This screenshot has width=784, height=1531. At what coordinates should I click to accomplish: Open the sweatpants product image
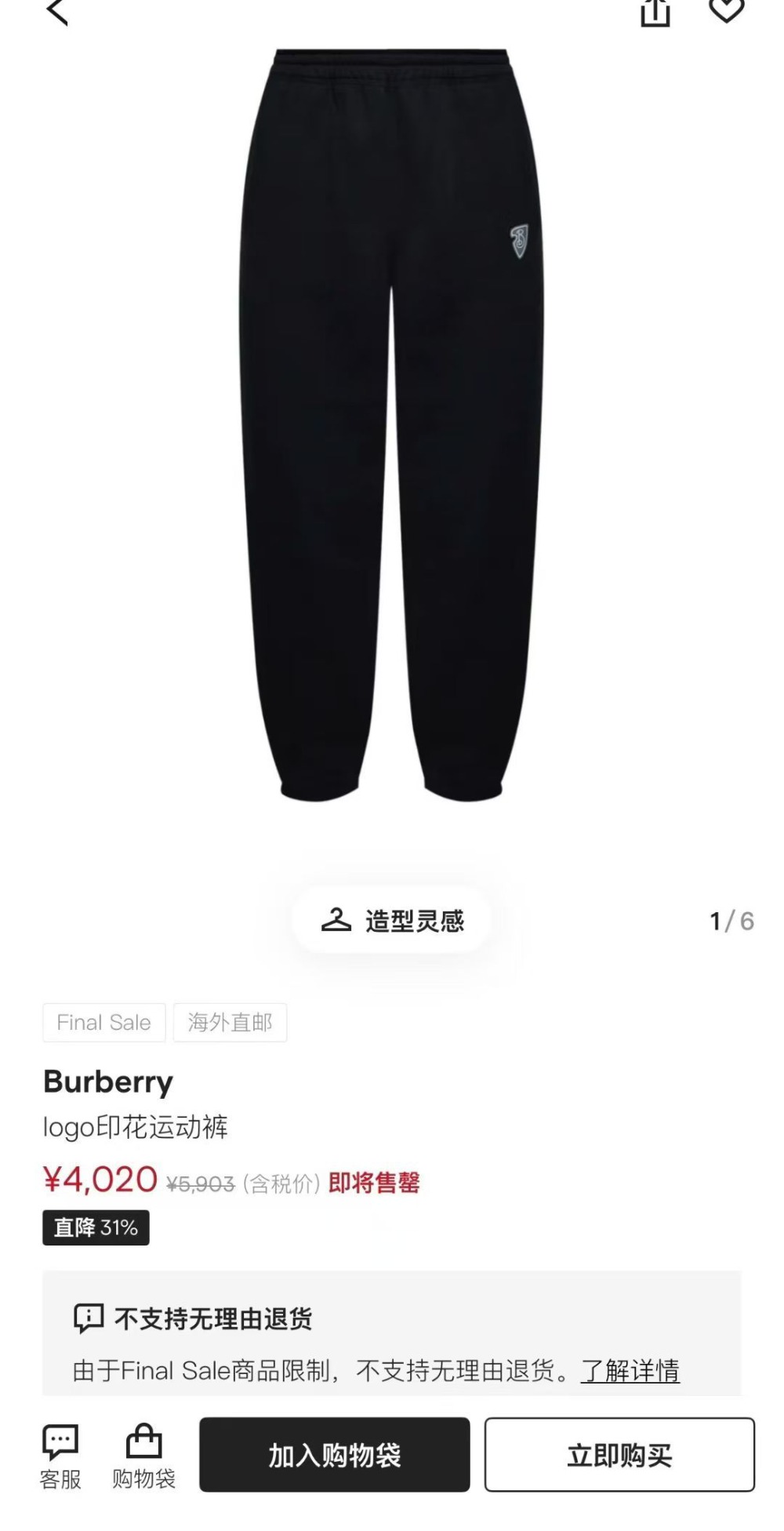[392, 424]
